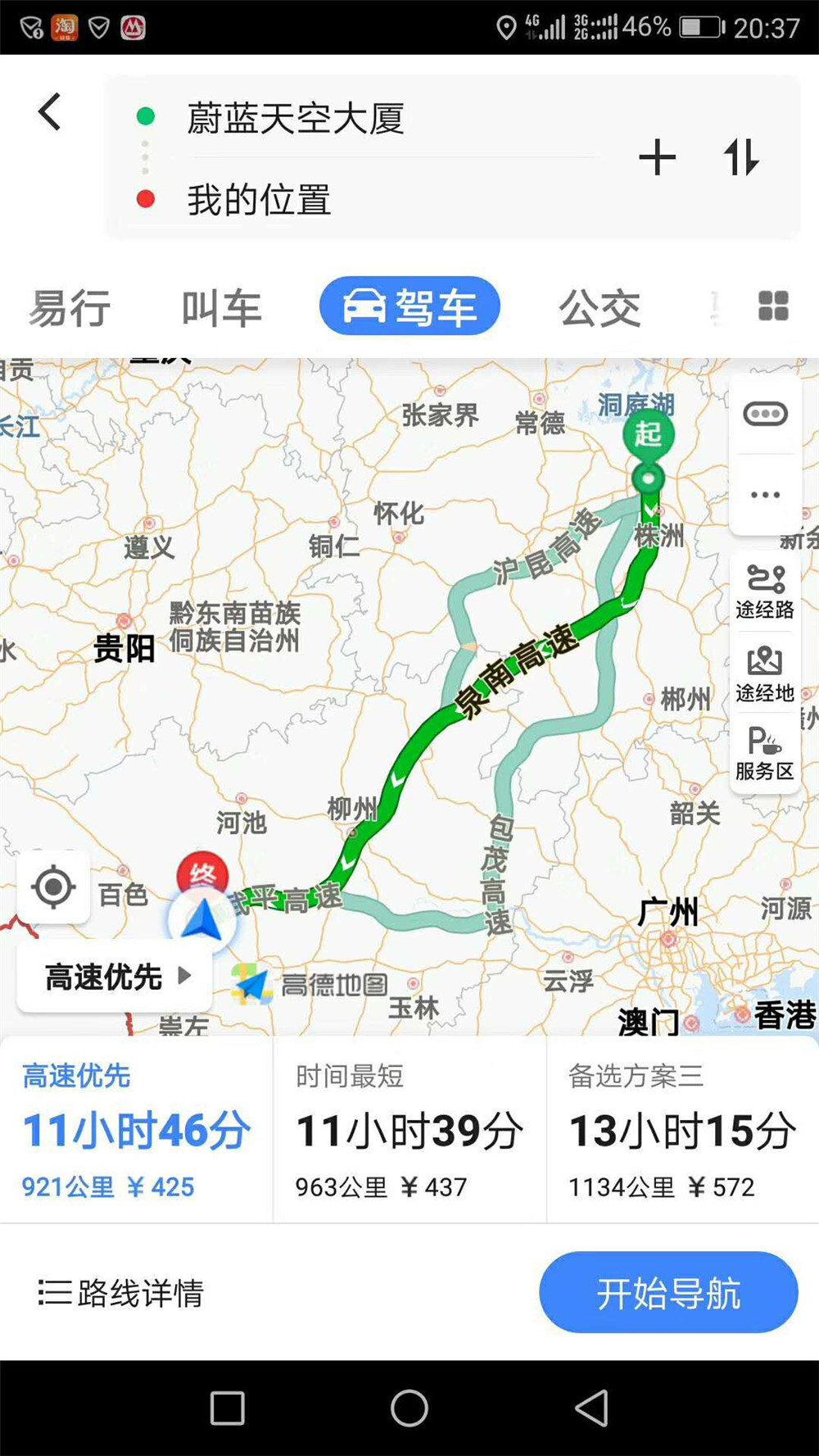Show 途经路 roads along route
This screenshot has height=1456, width=819.
(x=764, y=592)
